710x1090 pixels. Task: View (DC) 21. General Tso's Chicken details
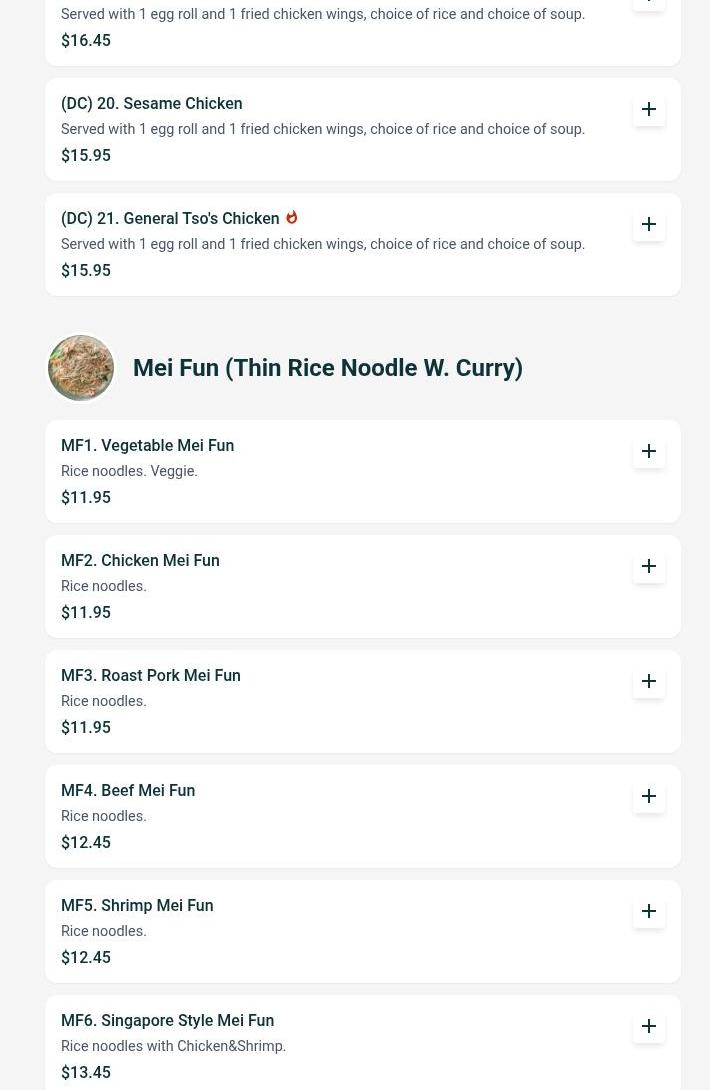(x=170, y=219)
